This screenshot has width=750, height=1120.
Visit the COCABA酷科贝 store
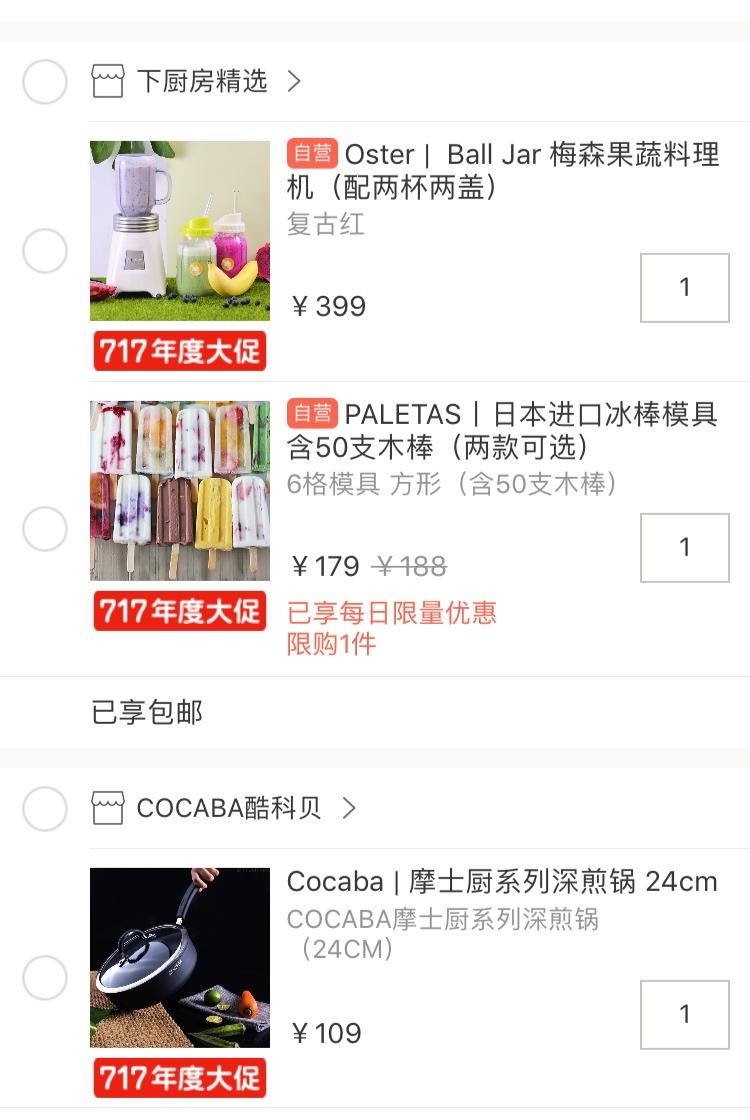pos(230,808)
